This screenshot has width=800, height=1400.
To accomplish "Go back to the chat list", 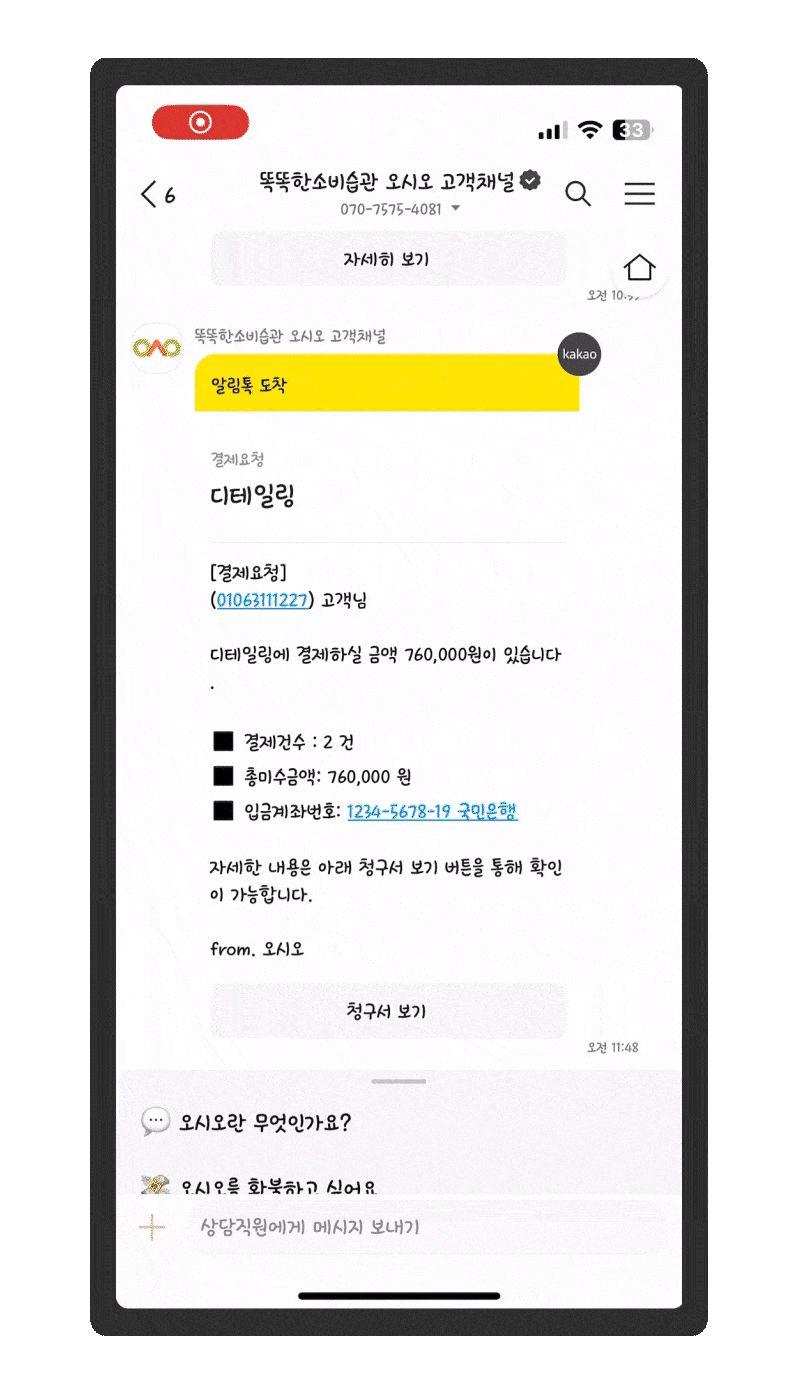I will pyautogui.click(x=156, y=194).
